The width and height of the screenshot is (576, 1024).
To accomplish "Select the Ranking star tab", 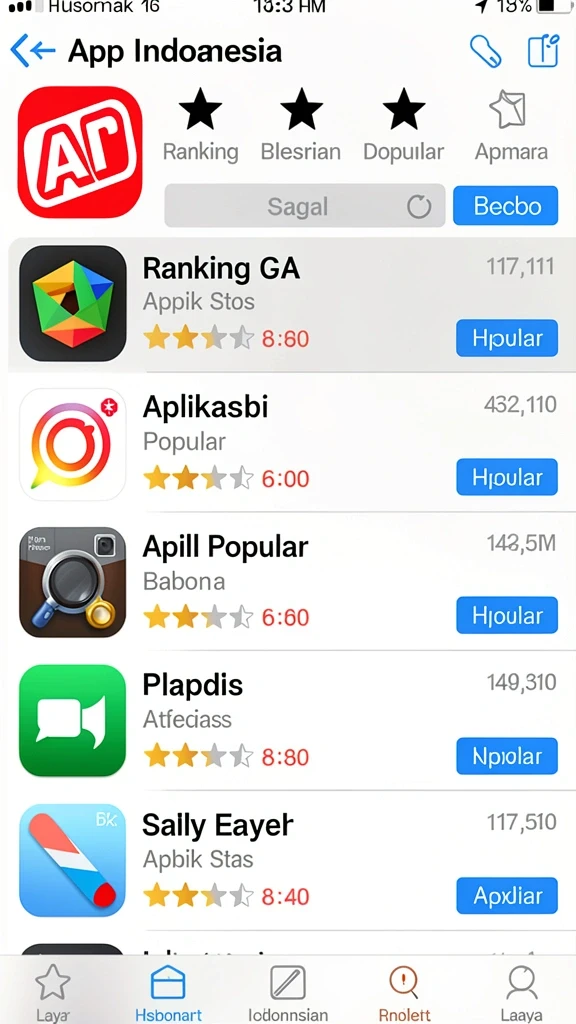I will point(200,125).
